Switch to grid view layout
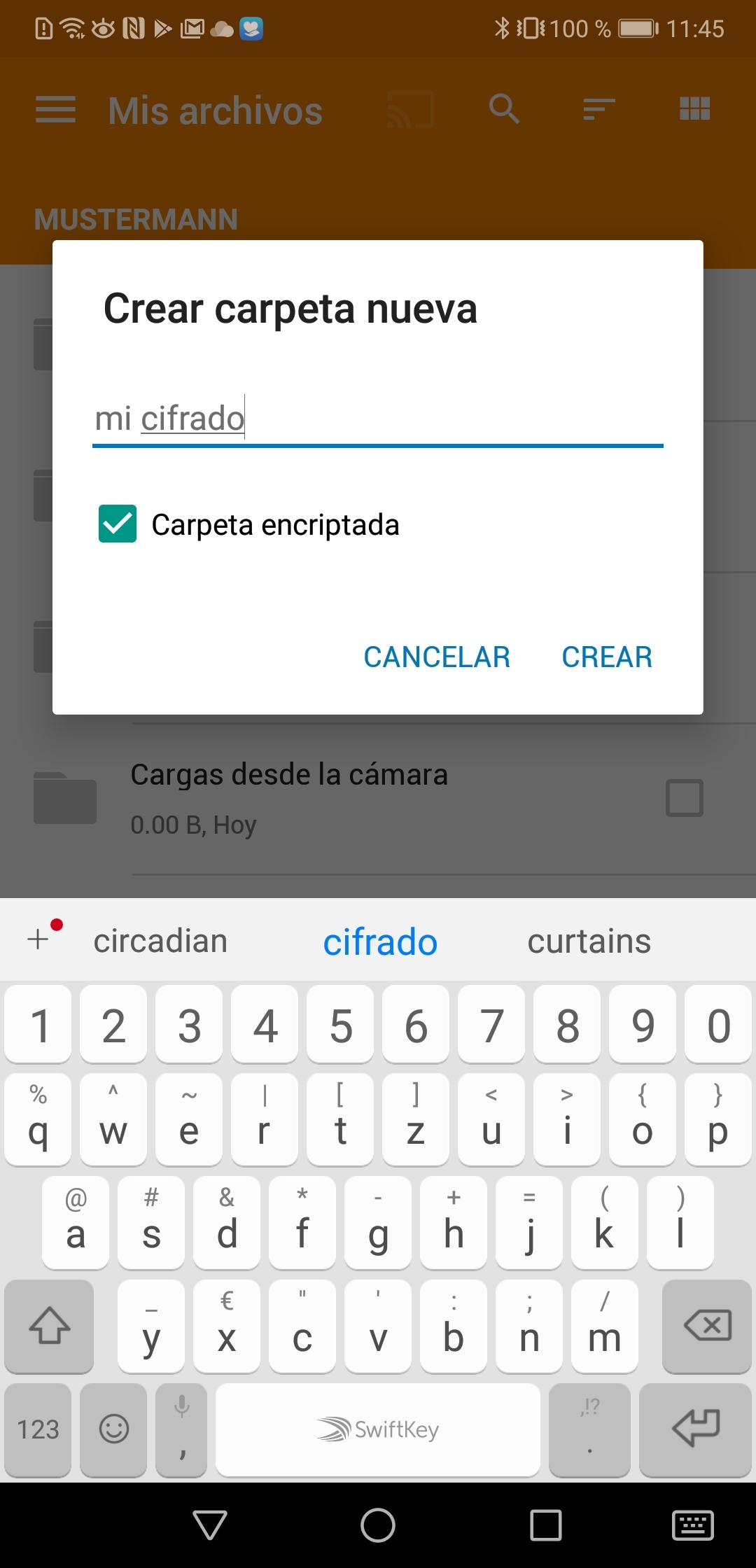 point(694,109)
